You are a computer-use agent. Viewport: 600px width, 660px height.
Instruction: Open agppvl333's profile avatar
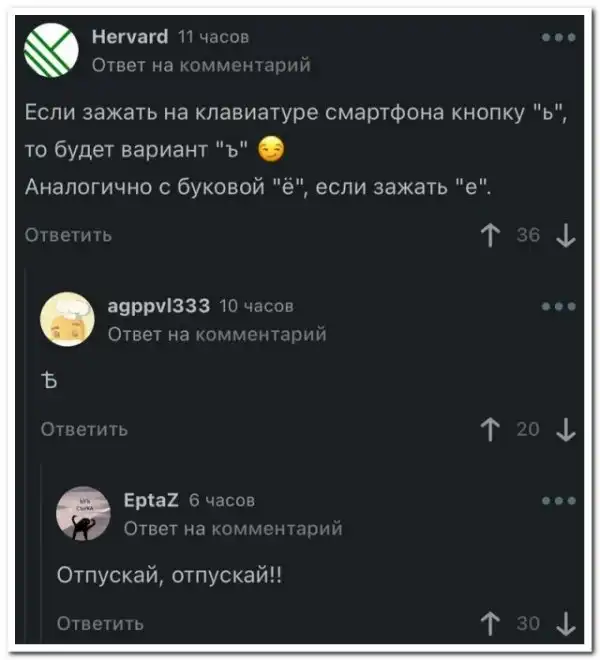coord(67,318)
